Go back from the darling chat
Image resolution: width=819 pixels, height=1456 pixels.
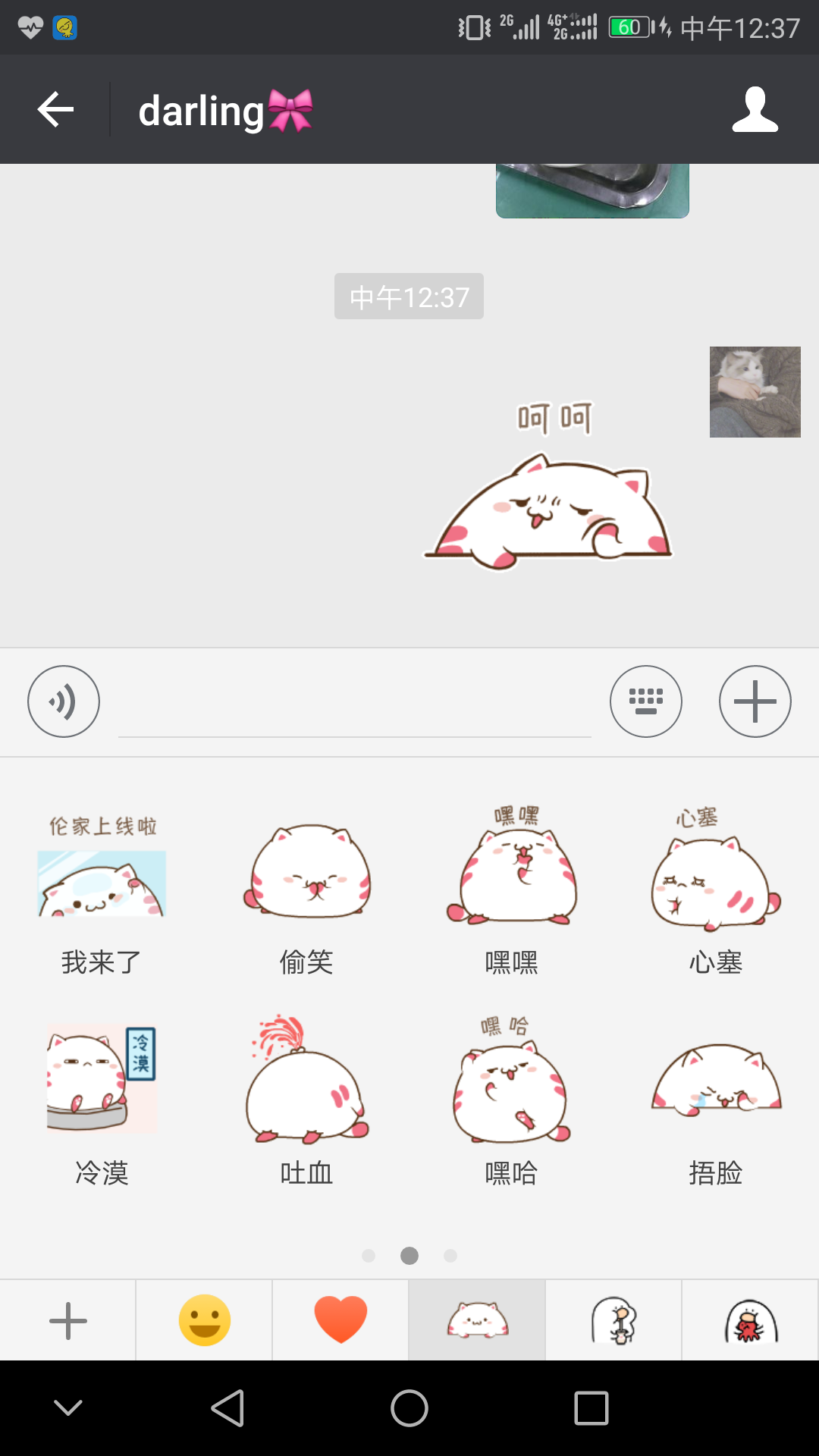pyautogui.click(x=55, y=110)
